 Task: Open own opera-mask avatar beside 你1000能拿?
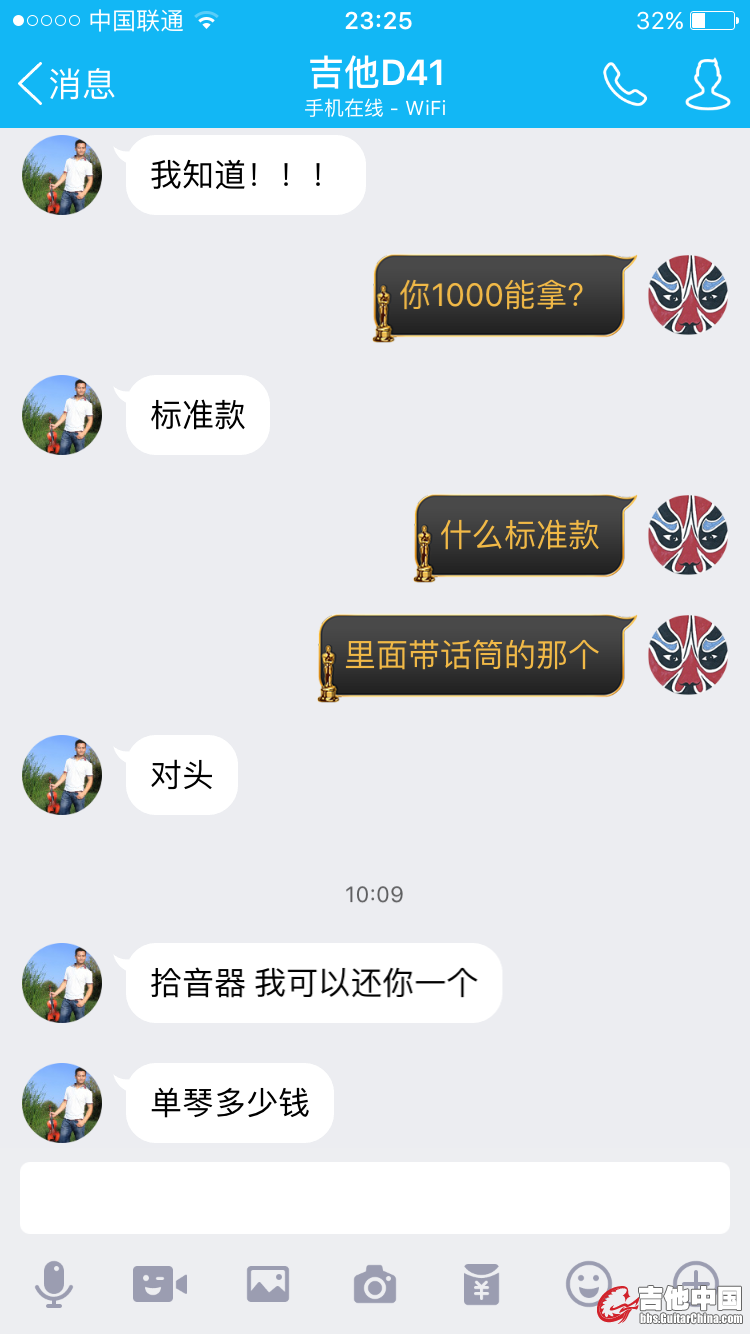pyautogui.click(x=688, y=295)
